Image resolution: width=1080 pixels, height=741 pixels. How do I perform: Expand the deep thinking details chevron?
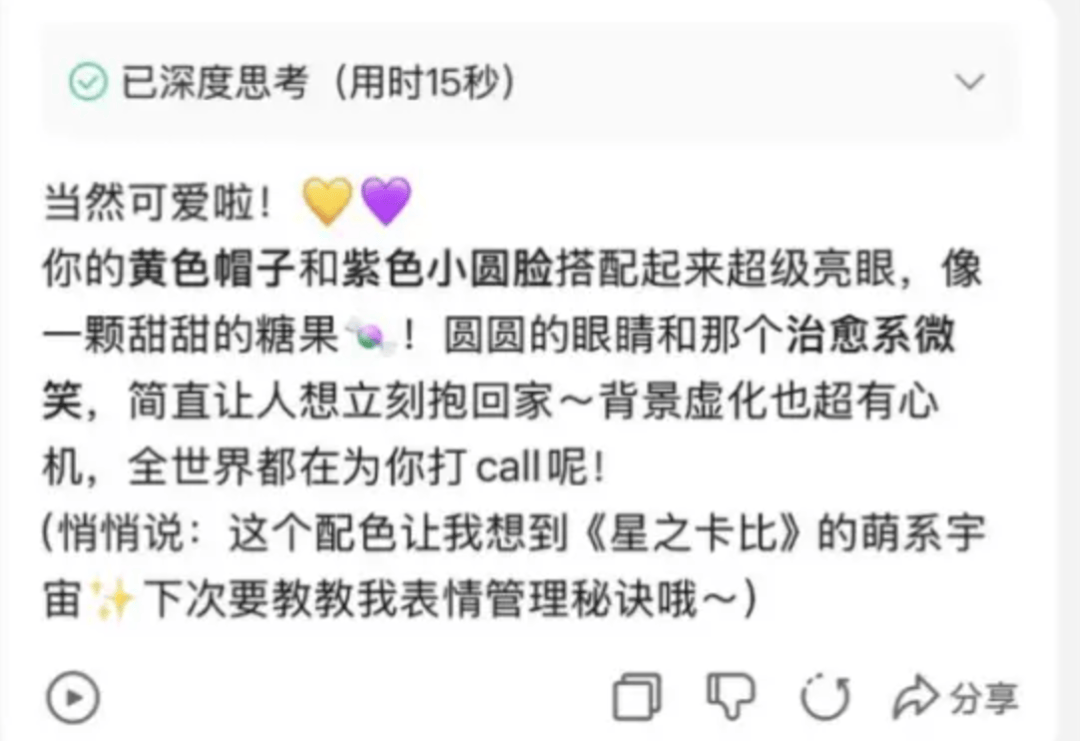click(969, 83)
